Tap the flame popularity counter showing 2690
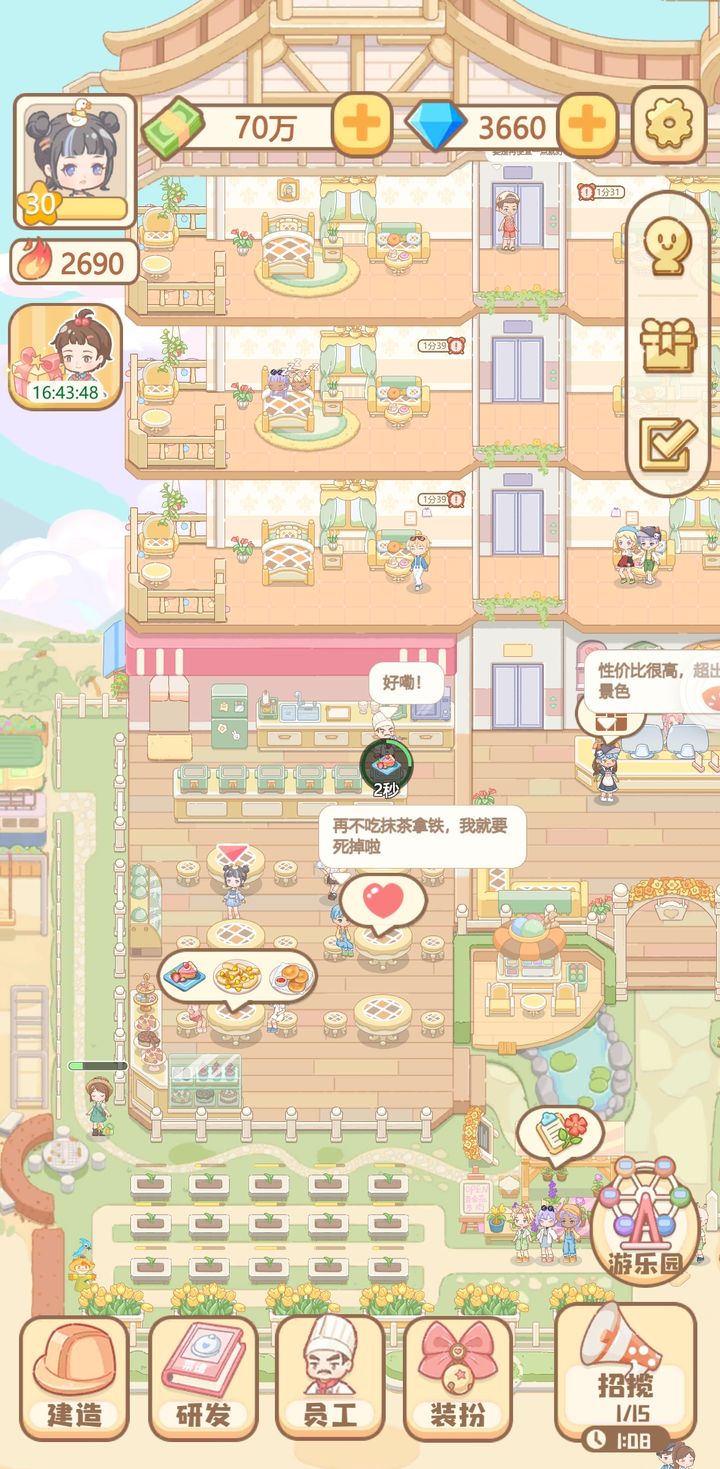This screenshot has height=1469, width=720. point(72,262)
